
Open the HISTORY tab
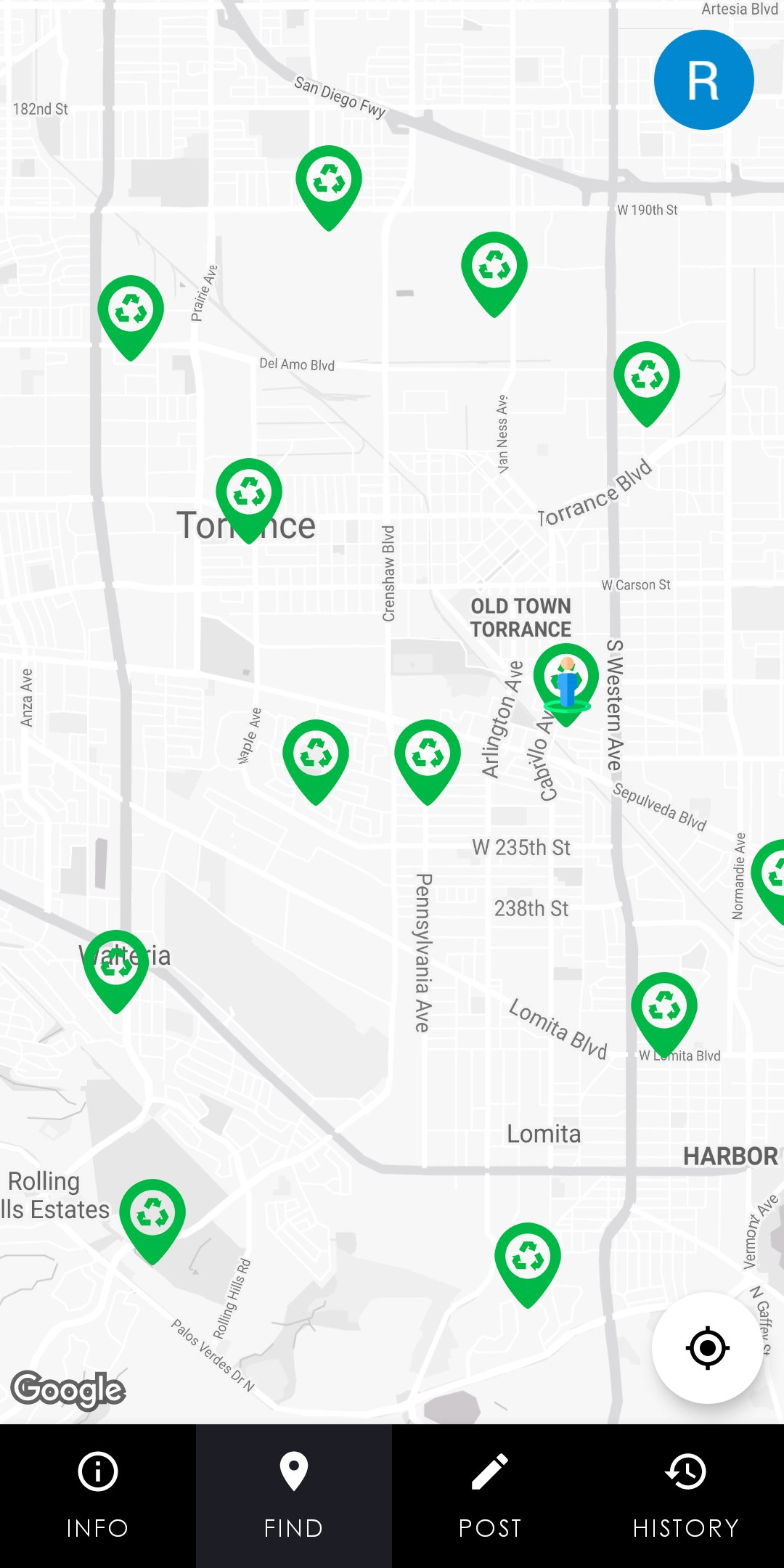[686, 1495]
